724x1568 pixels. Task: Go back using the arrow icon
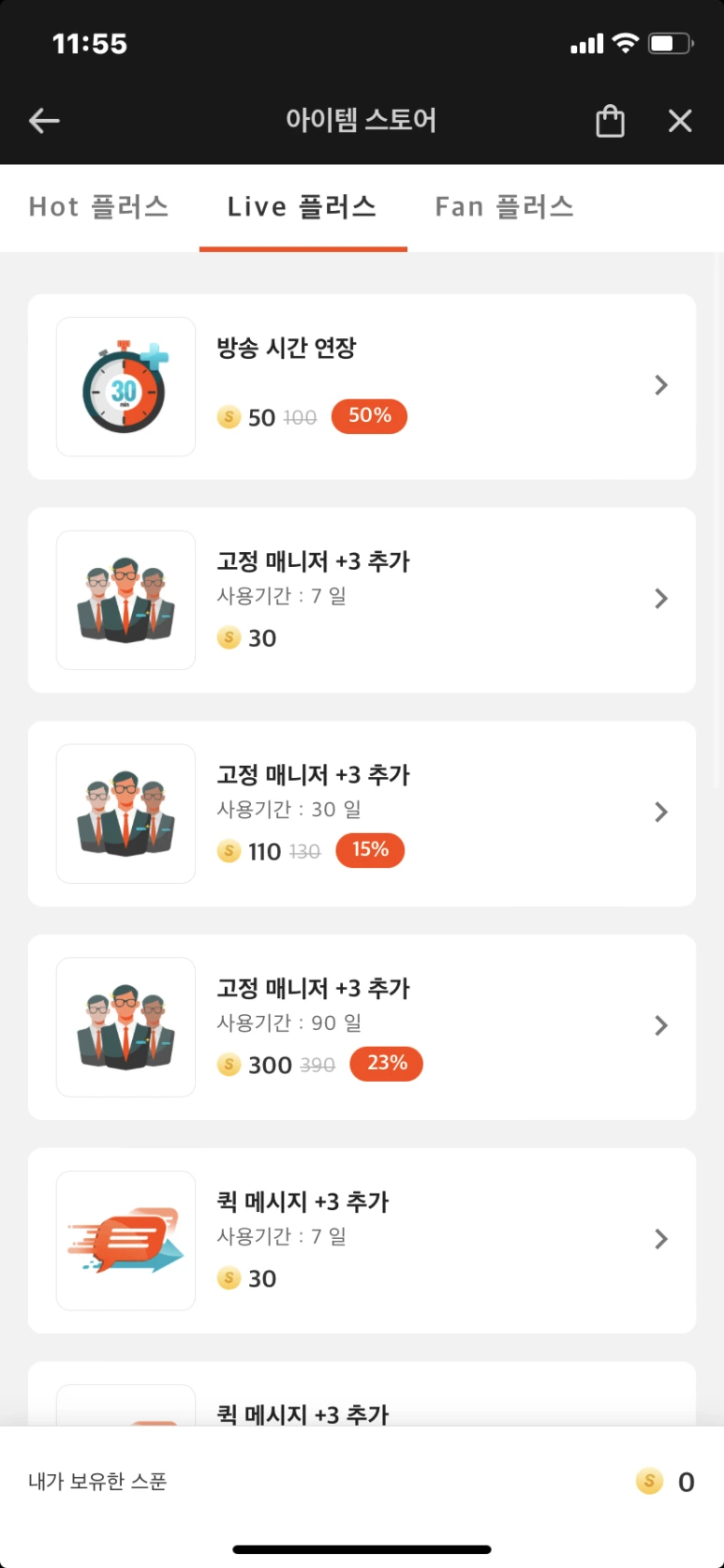tap(44, 121)
